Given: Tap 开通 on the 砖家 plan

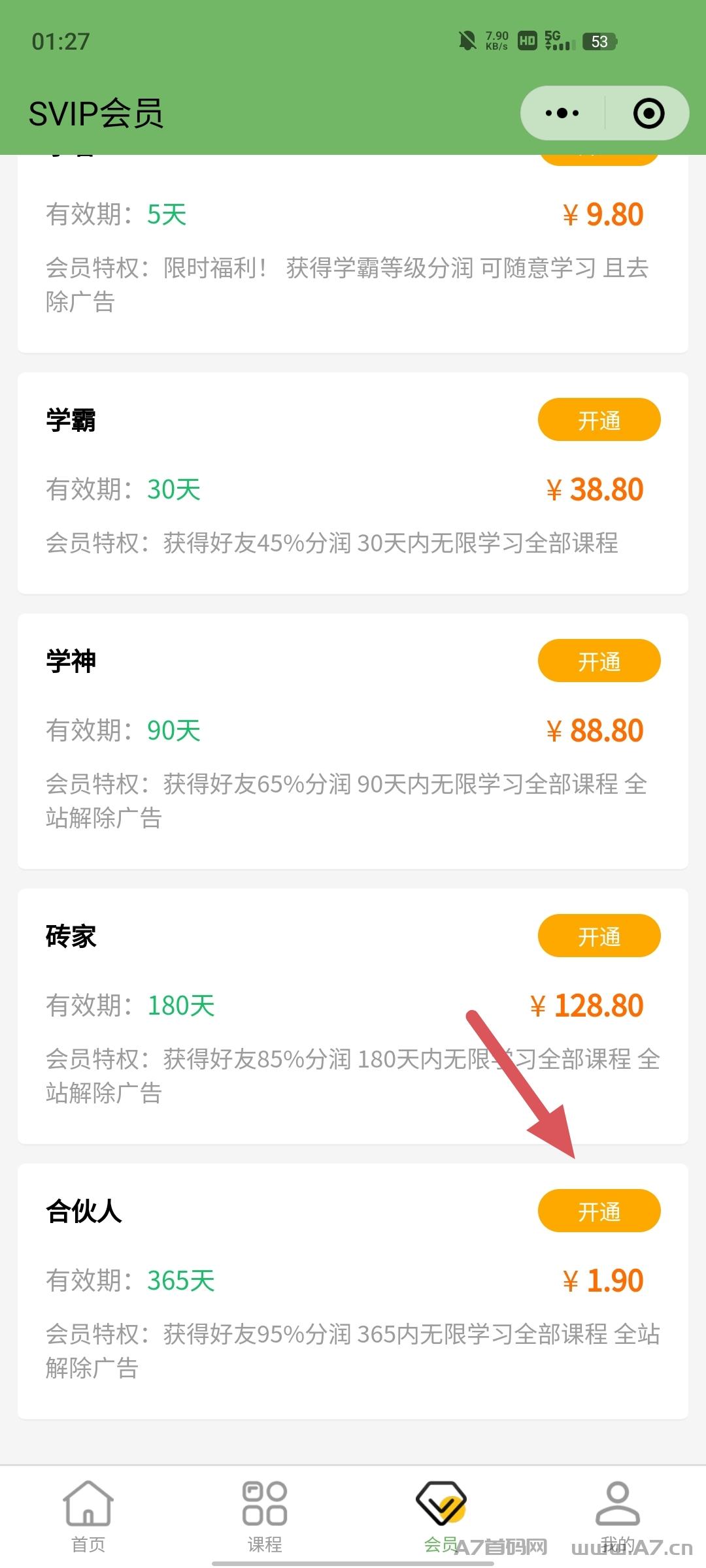Looking at the screenshot, I should 599,936.
